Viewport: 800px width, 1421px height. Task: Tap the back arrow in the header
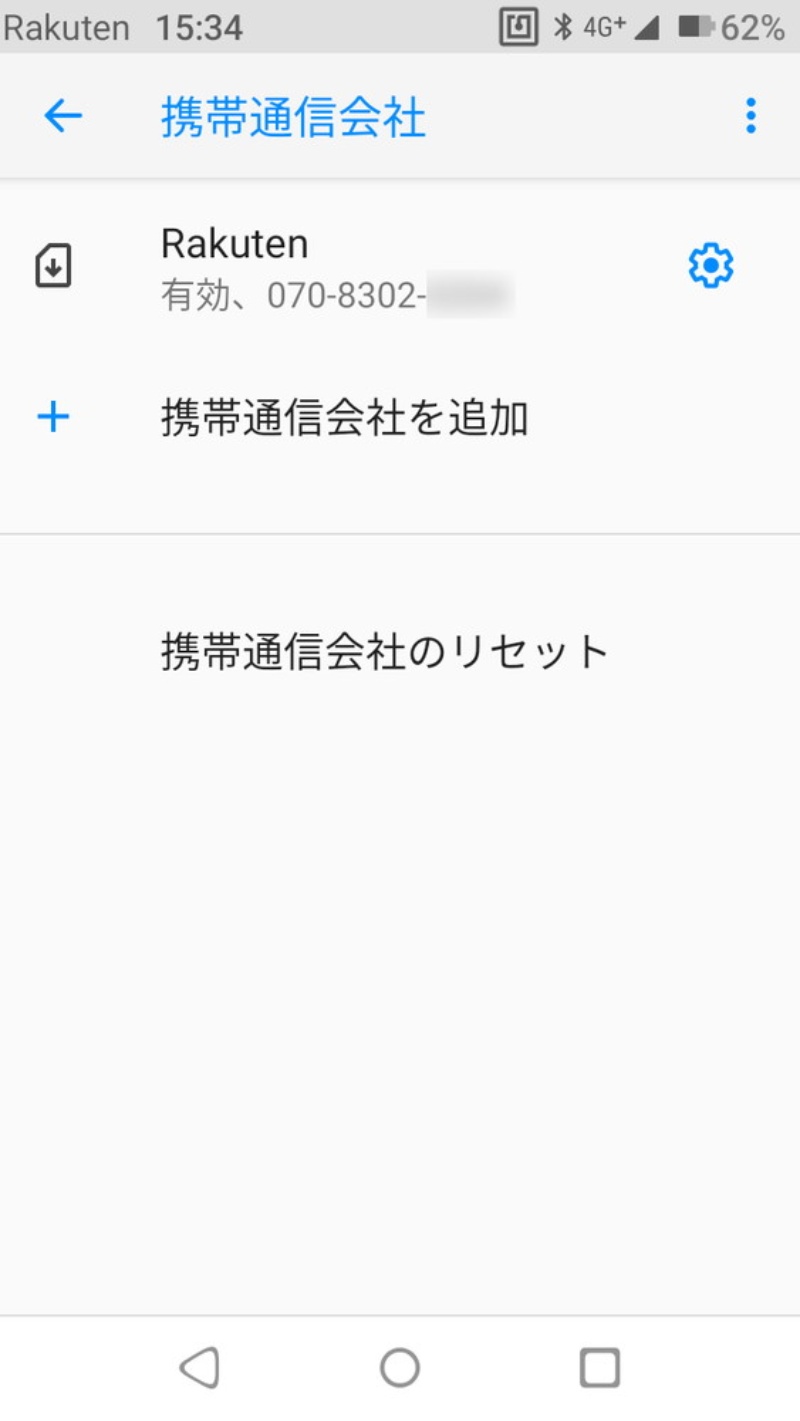click(62, 115)
